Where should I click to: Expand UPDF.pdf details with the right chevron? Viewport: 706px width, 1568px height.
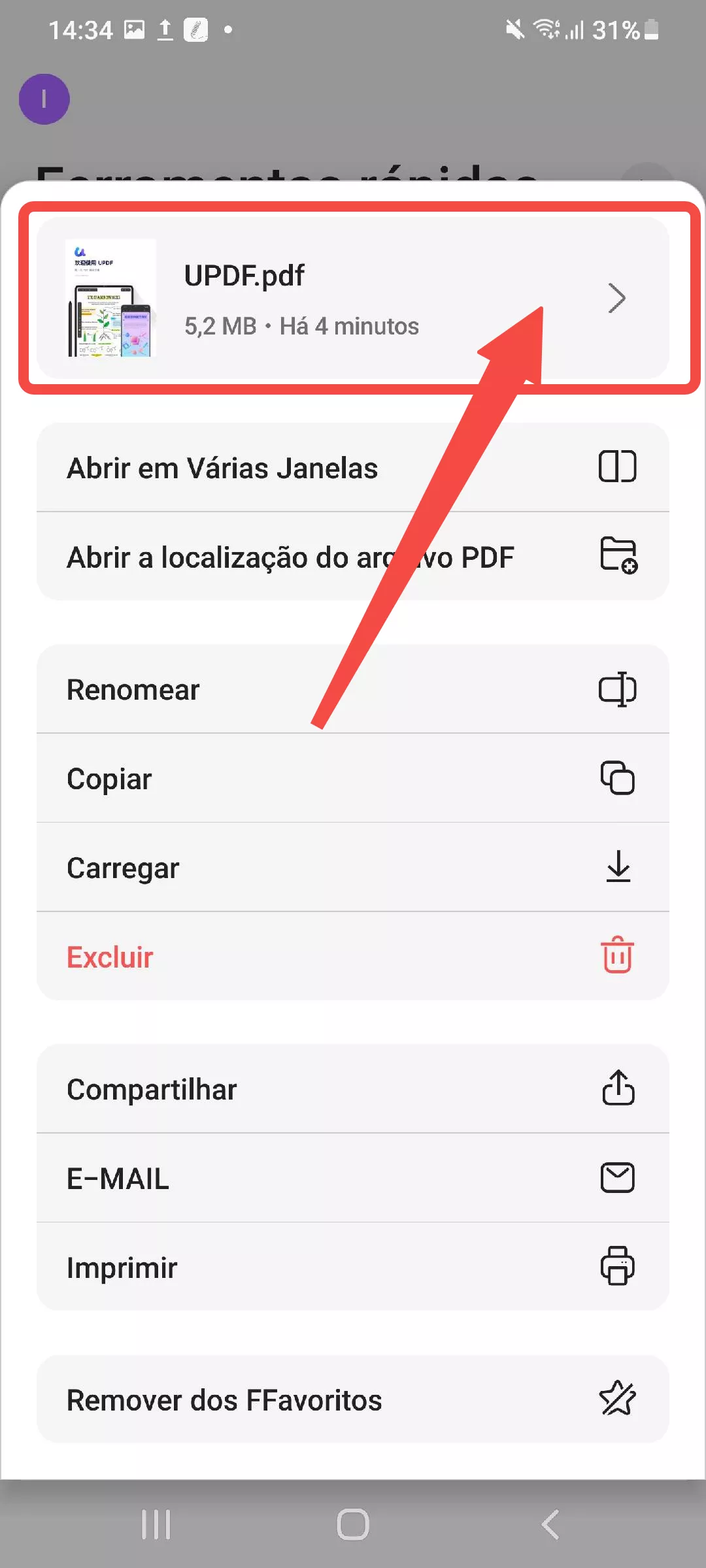pyautogui.click(x=617, y=299)
